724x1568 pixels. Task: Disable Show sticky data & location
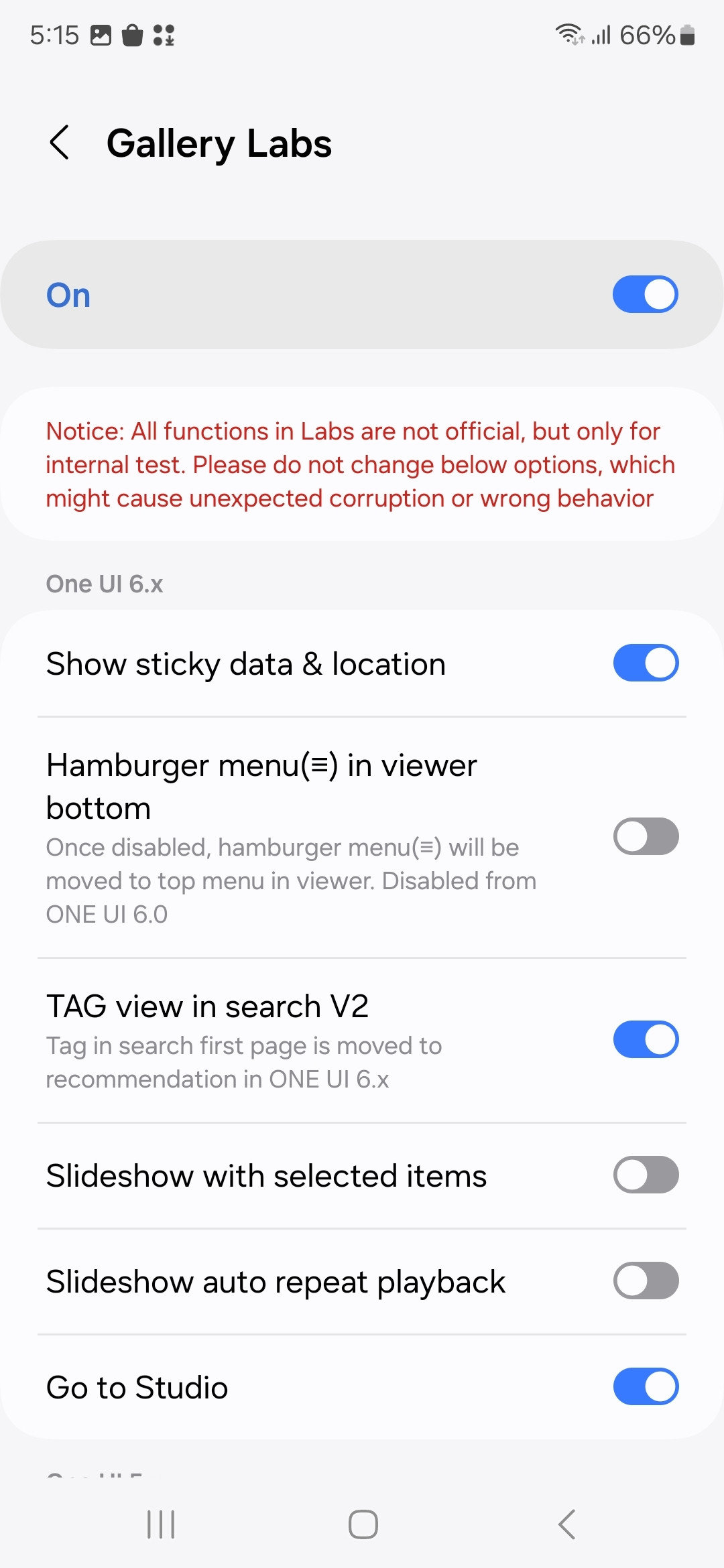click(645, 663)
